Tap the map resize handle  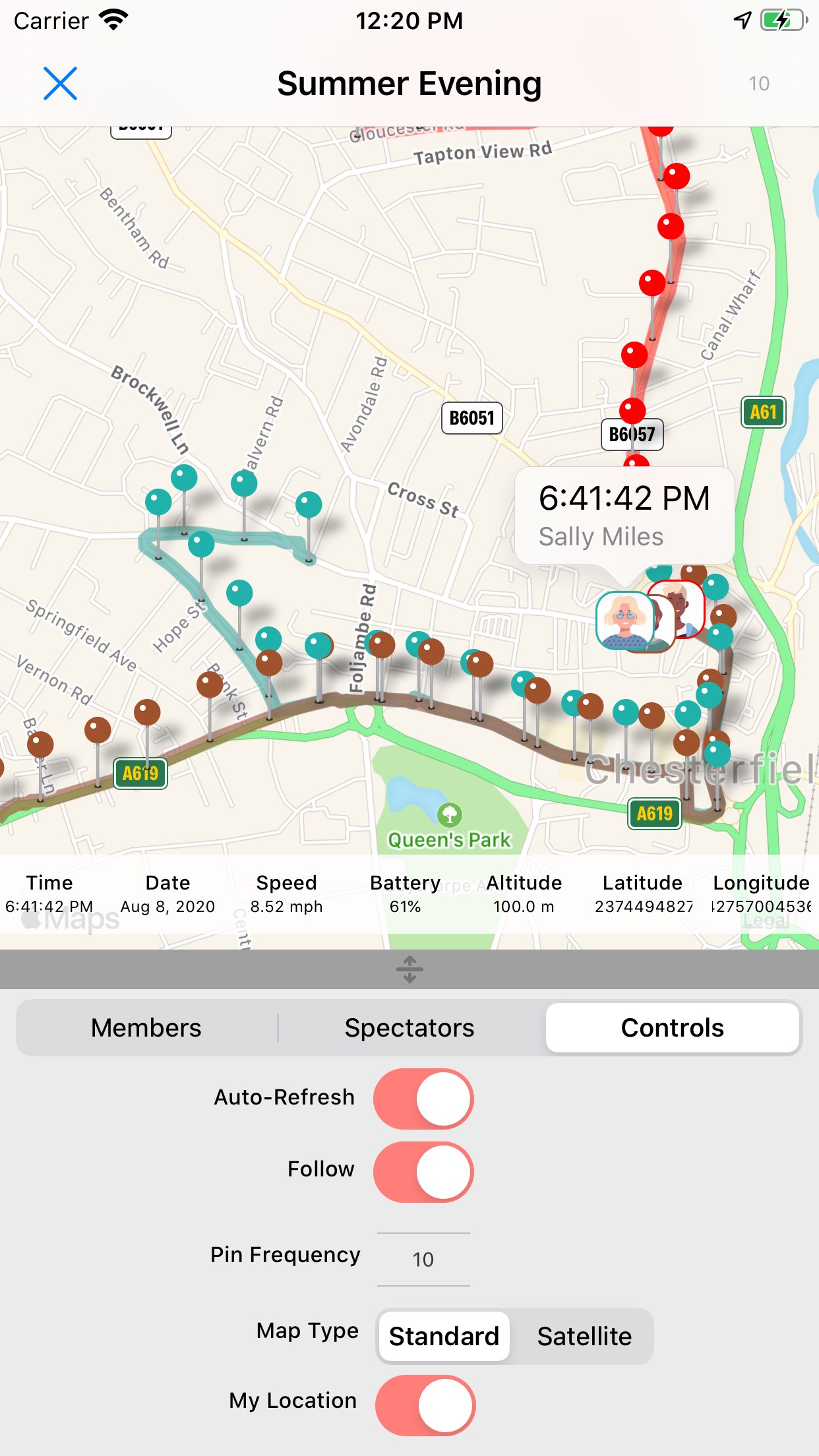tap(409, 969)
